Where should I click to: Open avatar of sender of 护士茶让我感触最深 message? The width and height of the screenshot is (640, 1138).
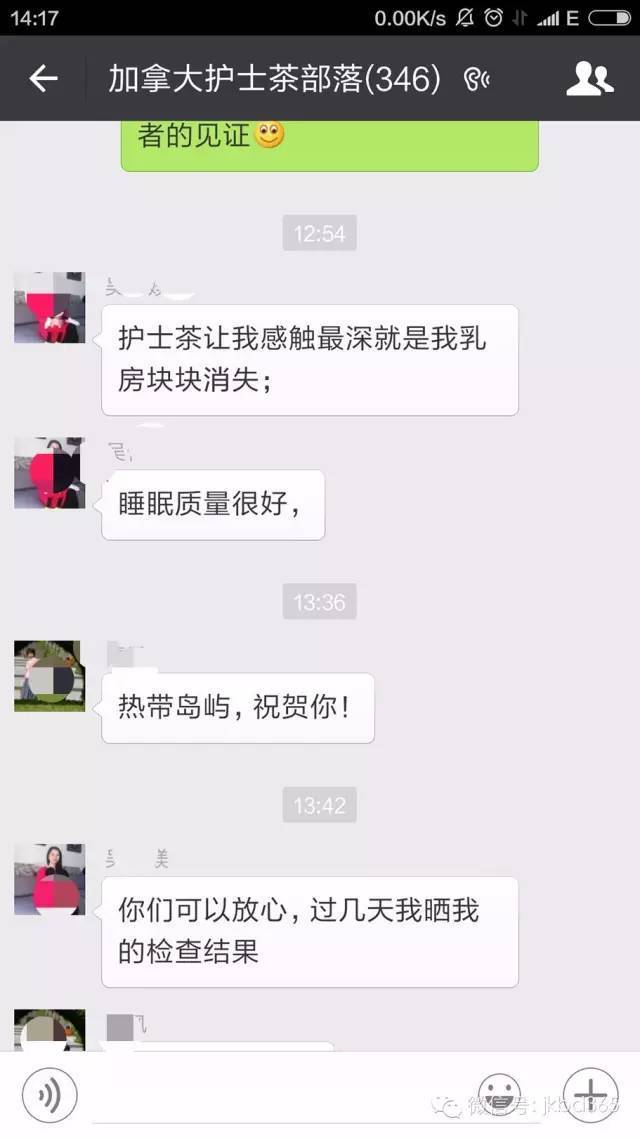click(x=49, y=308)
